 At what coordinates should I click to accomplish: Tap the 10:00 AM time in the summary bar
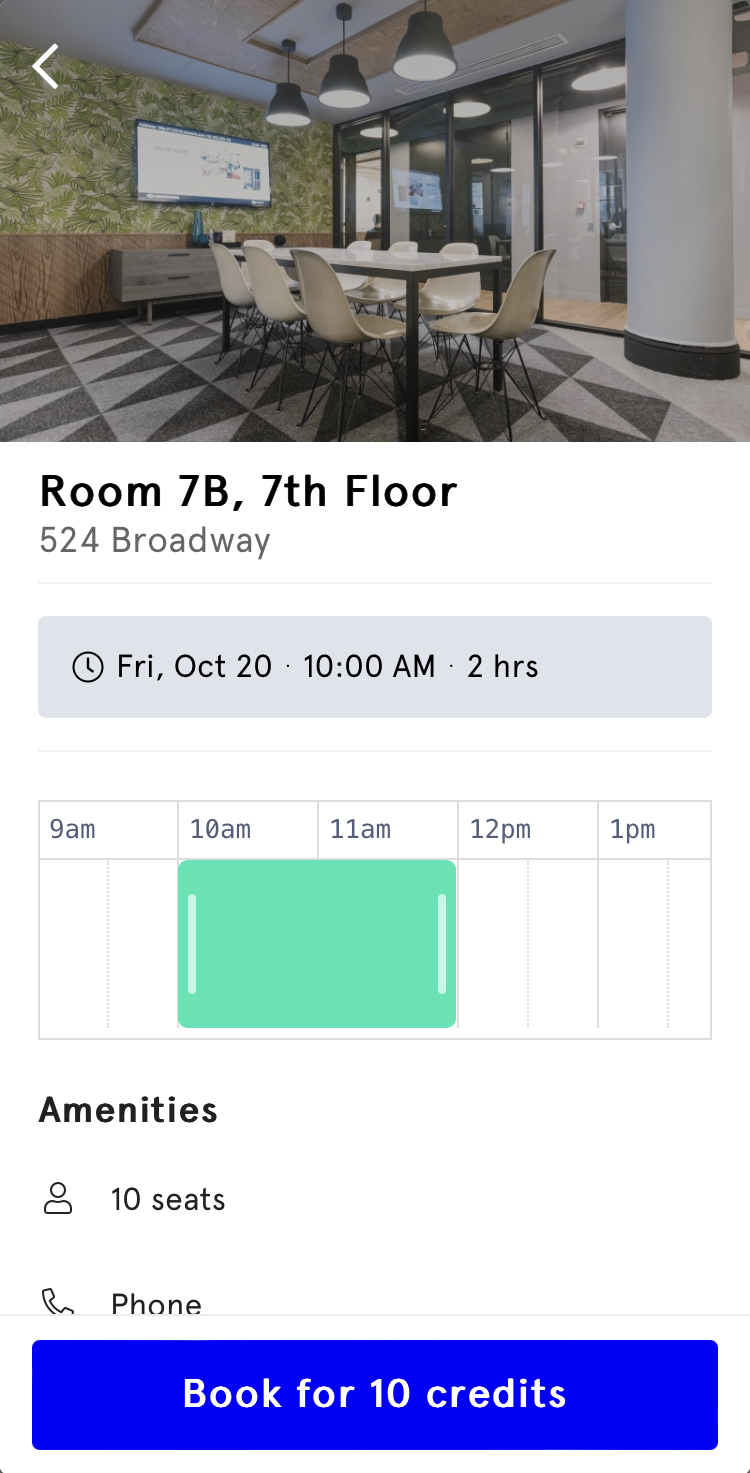[x=368, y=666]
